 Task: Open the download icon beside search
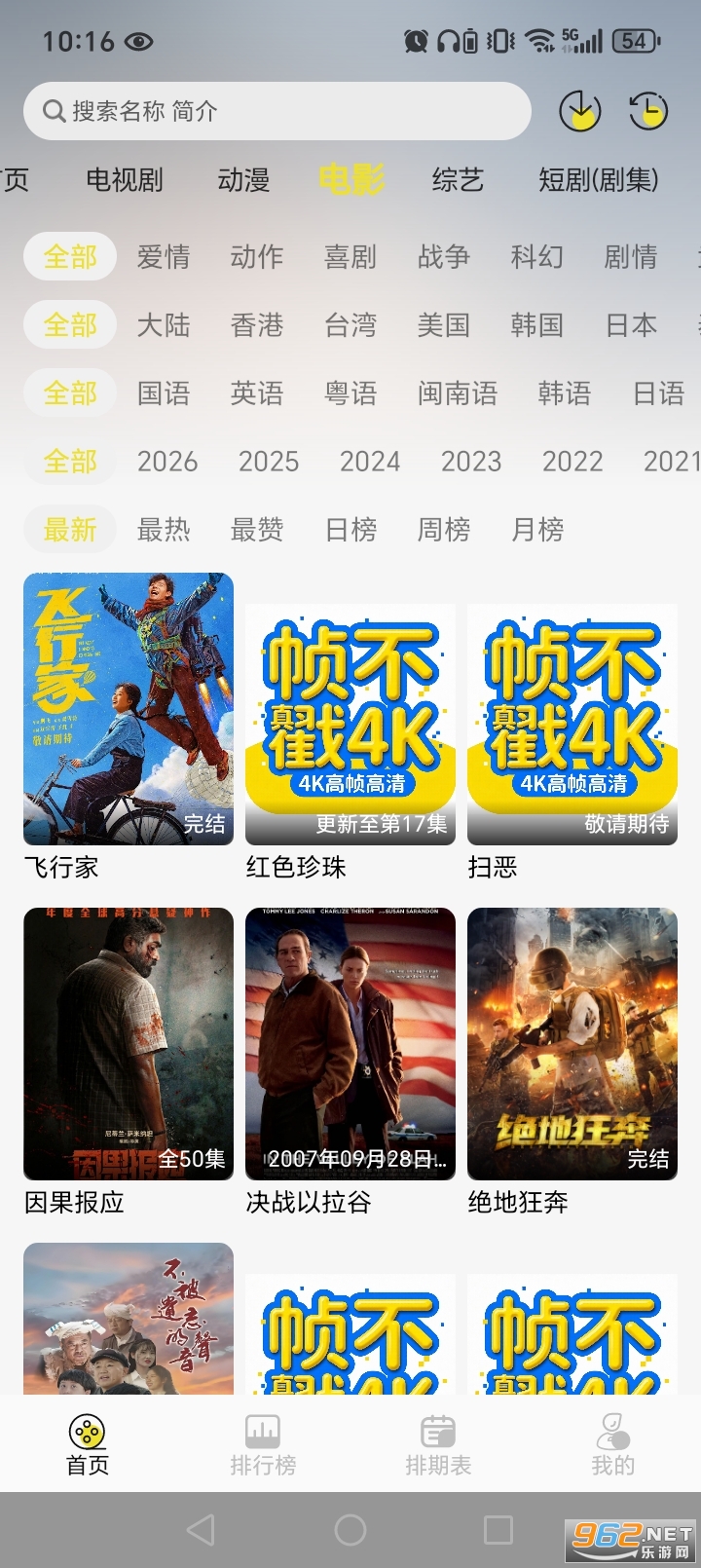coord(579,112)
